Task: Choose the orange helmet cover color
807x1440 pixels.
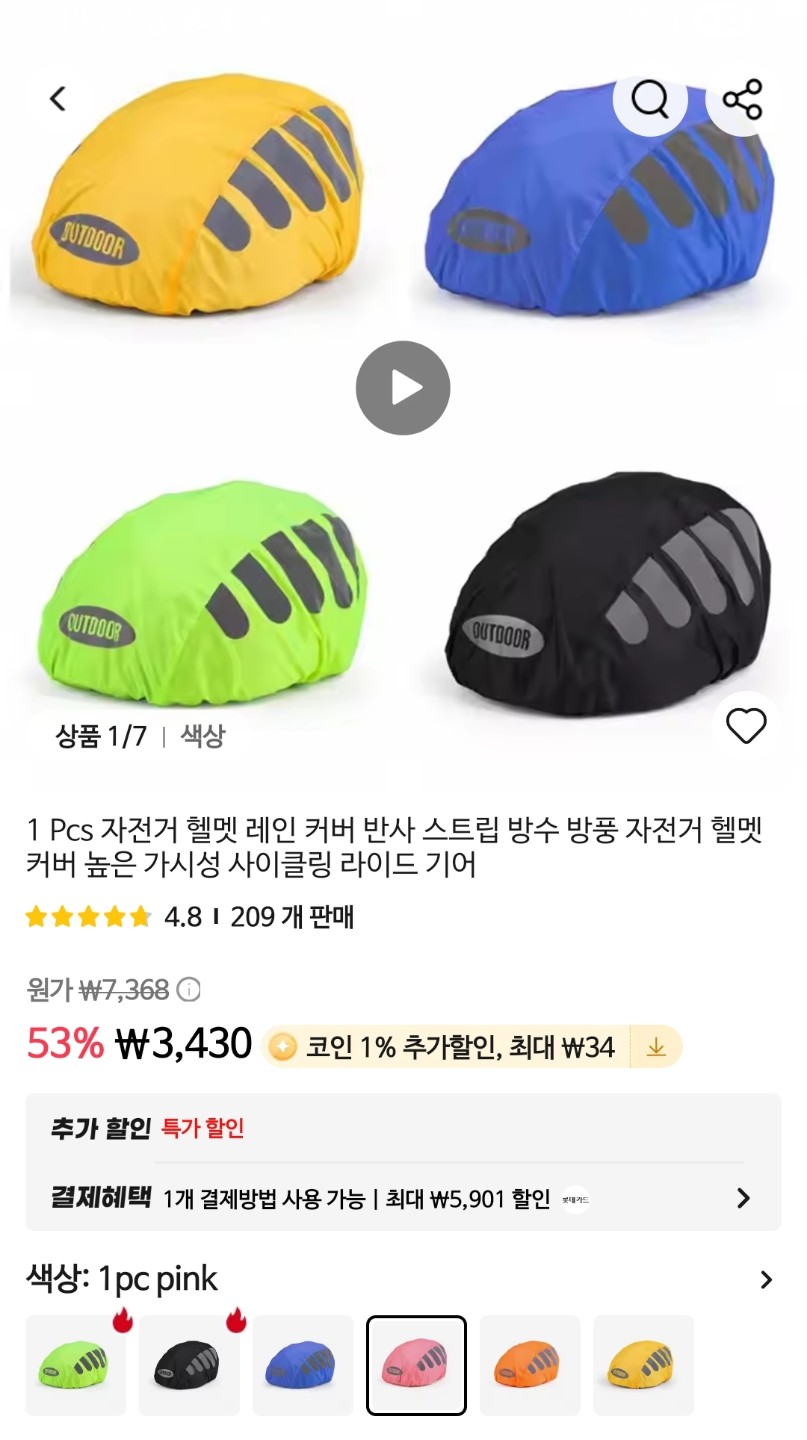Action: point(530,1365)
